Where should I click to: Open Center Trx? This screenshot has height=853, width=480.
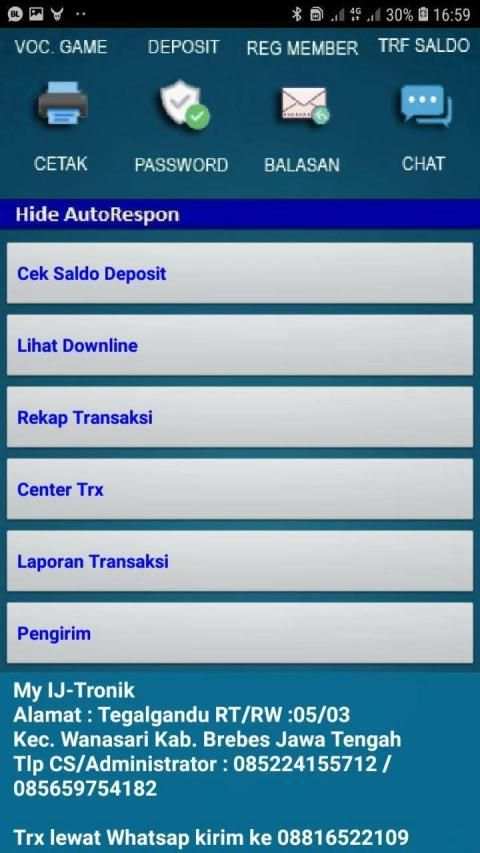(x=240, y=489)
